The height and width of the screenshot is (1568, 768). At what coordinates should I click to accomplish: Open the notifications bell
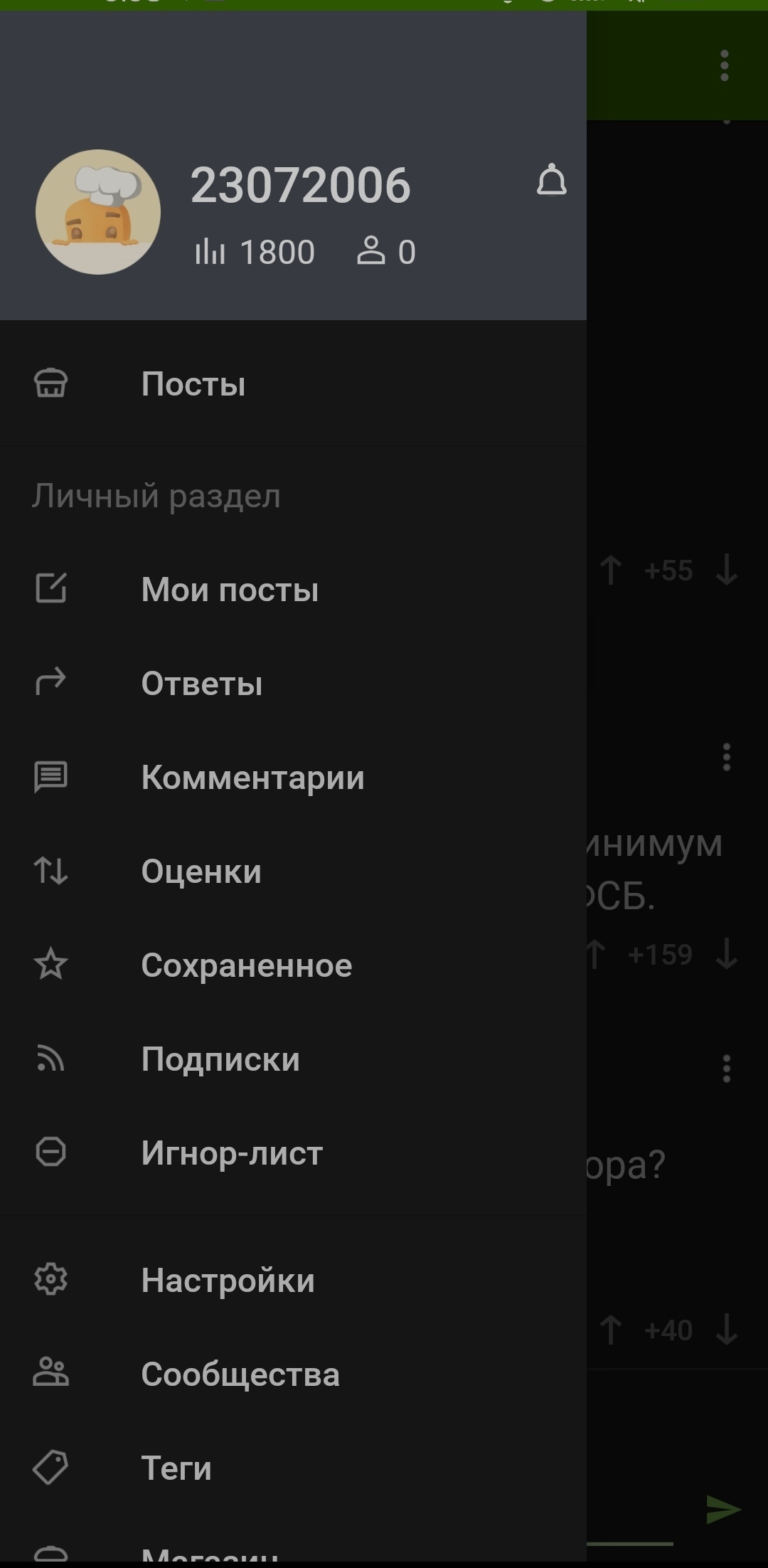pyautogui.click(x=551, y=181)
